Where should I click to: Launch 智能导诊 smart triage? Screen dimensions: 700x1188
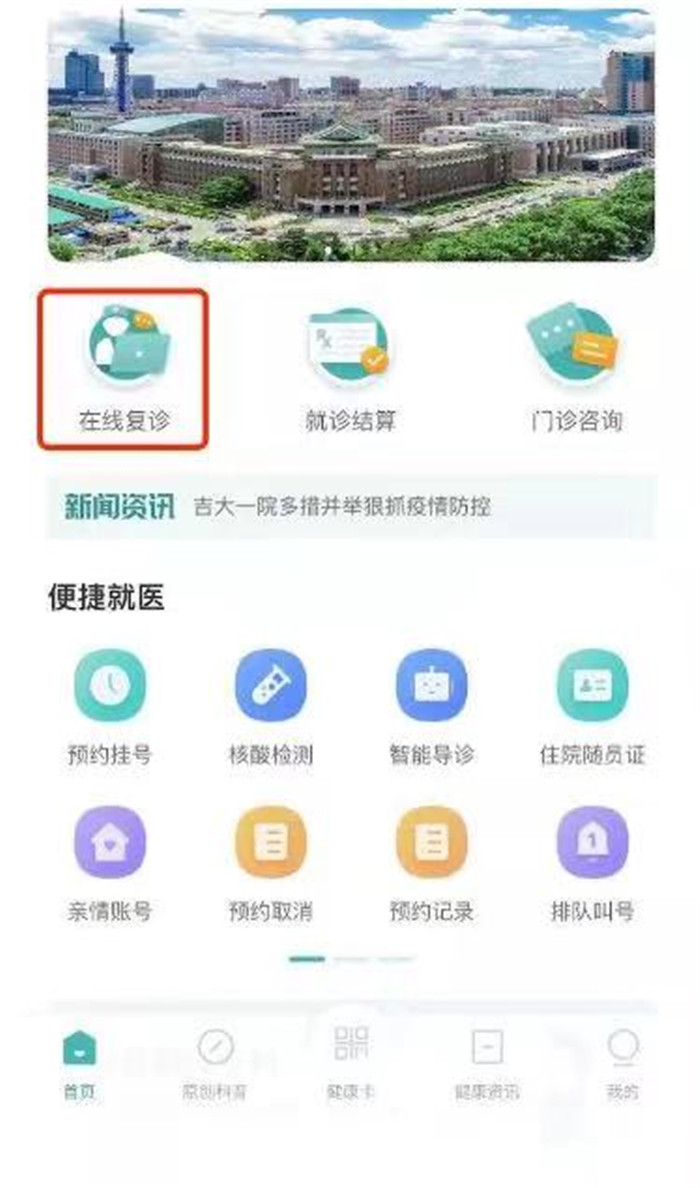click(x=431, y=705)
